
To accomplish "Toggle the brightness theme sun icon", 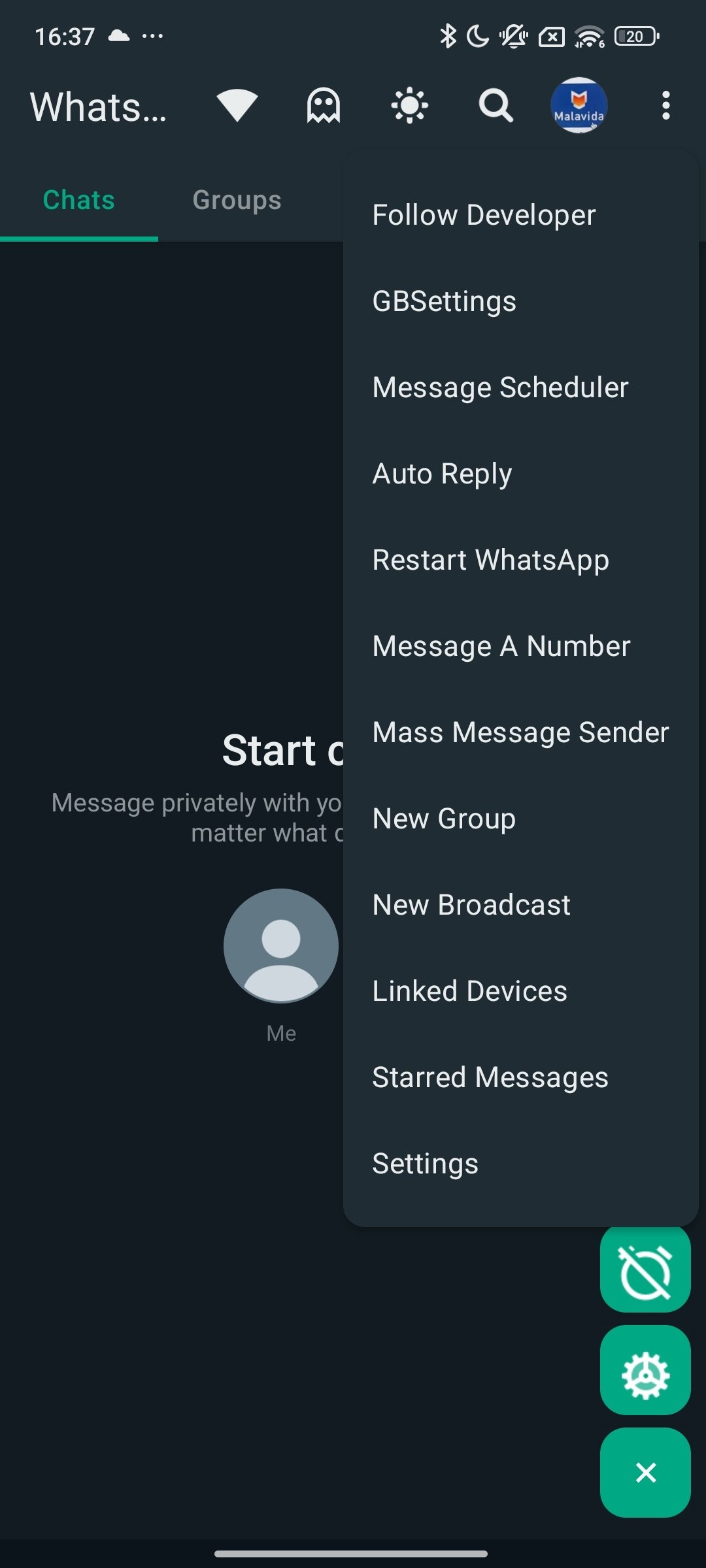I will point(409,106).
